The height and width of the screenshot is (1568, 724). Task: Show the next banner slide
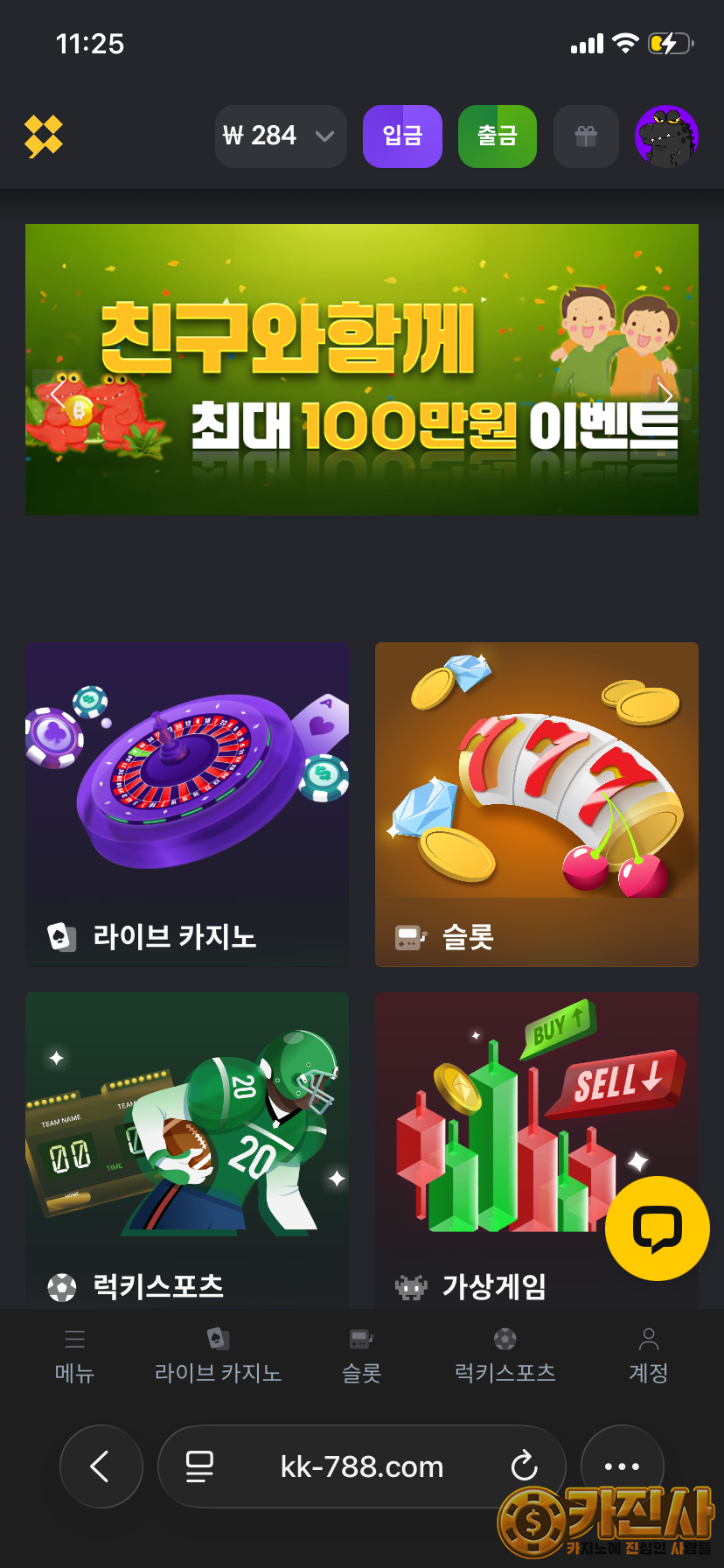[x=666, y=395]
